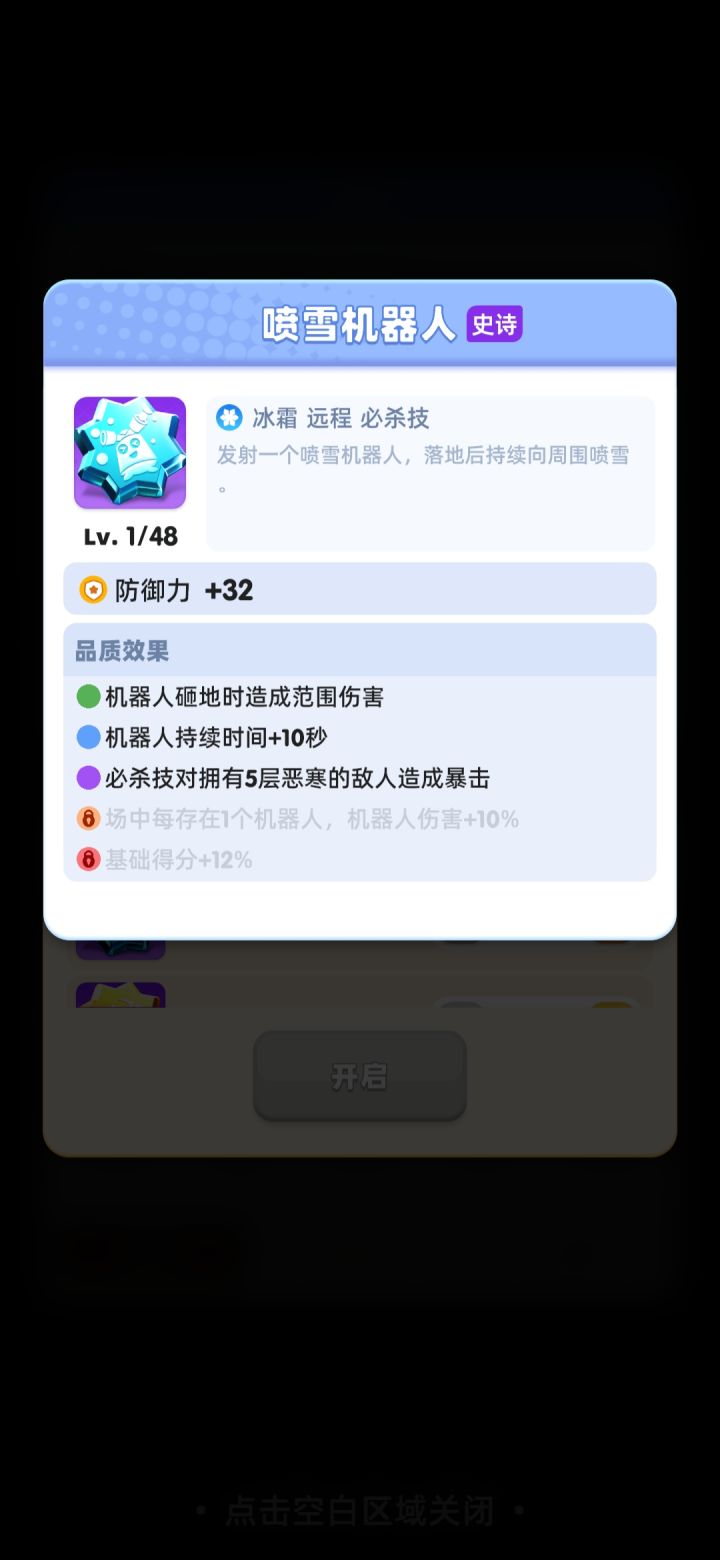The width and height of the screenshot is (720, 1560).
Task: Tap 点击空白区域关闭 to close popup
Action: click(360, 1511)
